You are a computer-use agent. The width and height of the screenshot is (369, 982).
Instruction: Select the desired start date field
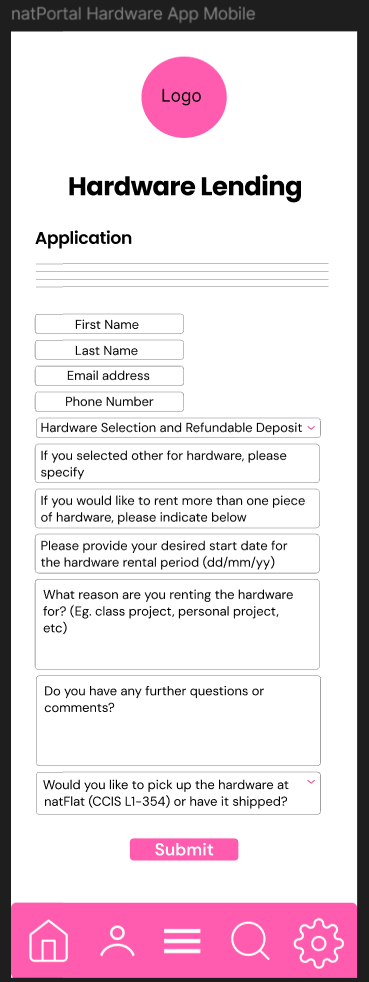[x=177, y=554]
